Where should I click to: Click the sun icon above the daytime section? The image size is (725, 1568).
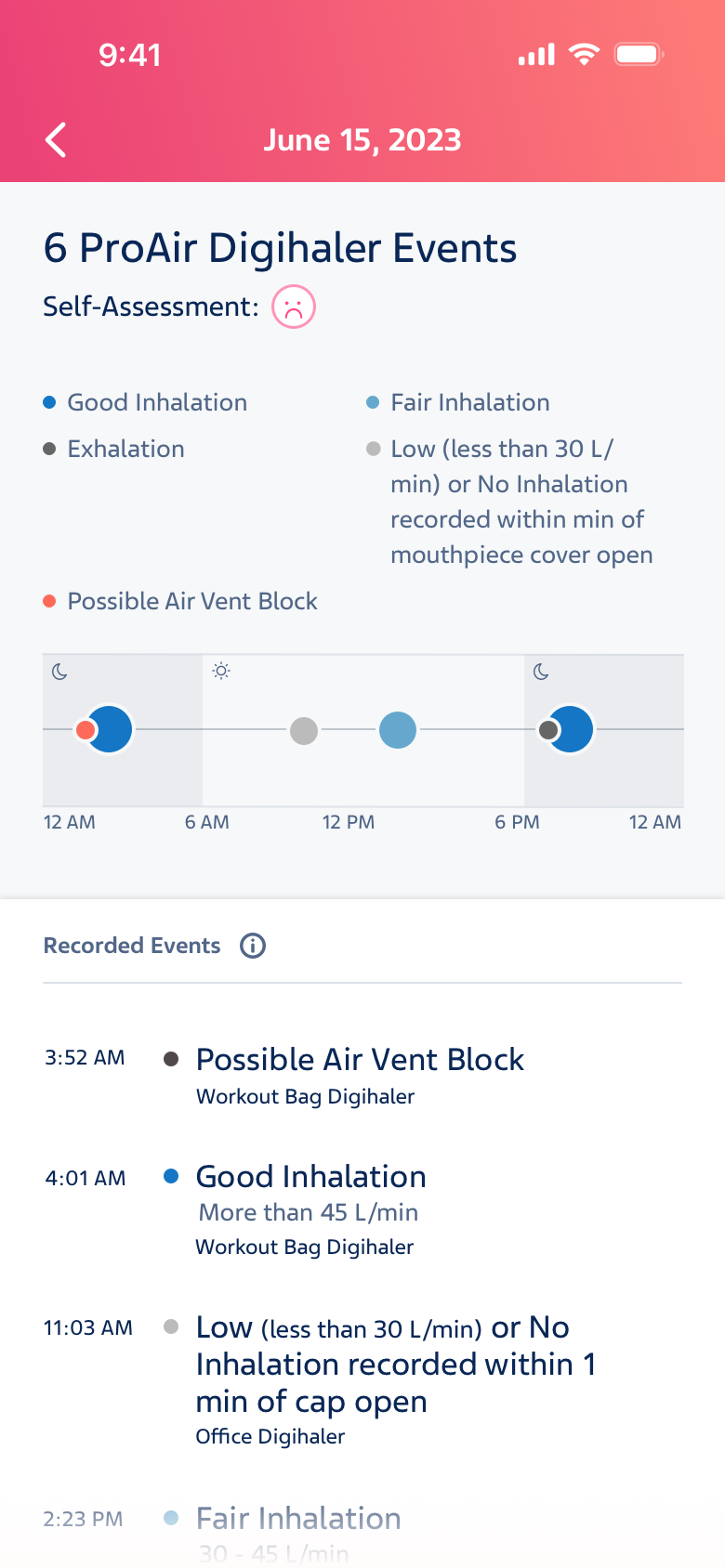(221, 671)
